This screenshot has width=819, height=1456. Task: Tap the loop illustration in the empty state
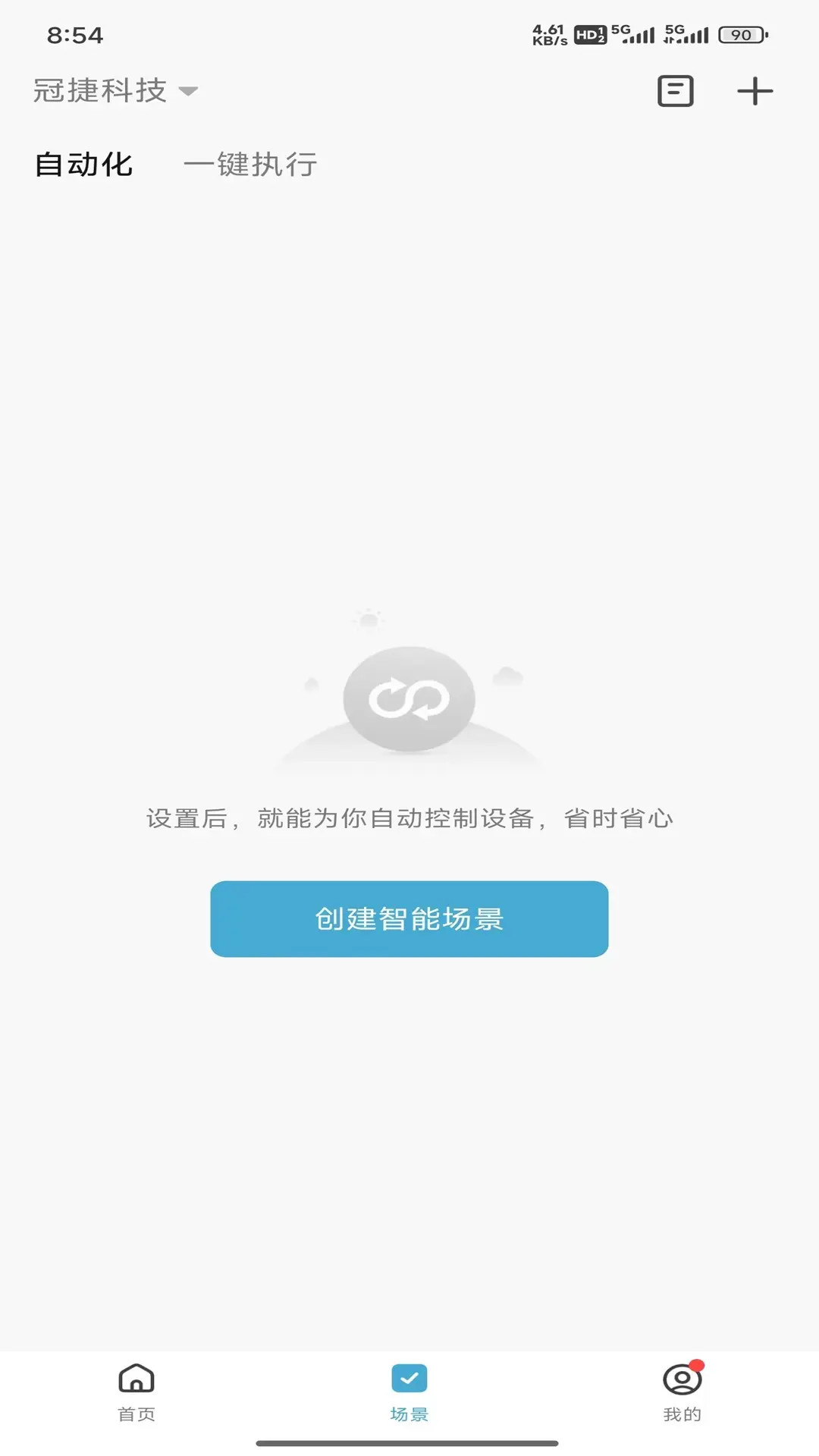click(x=408, y=699)
